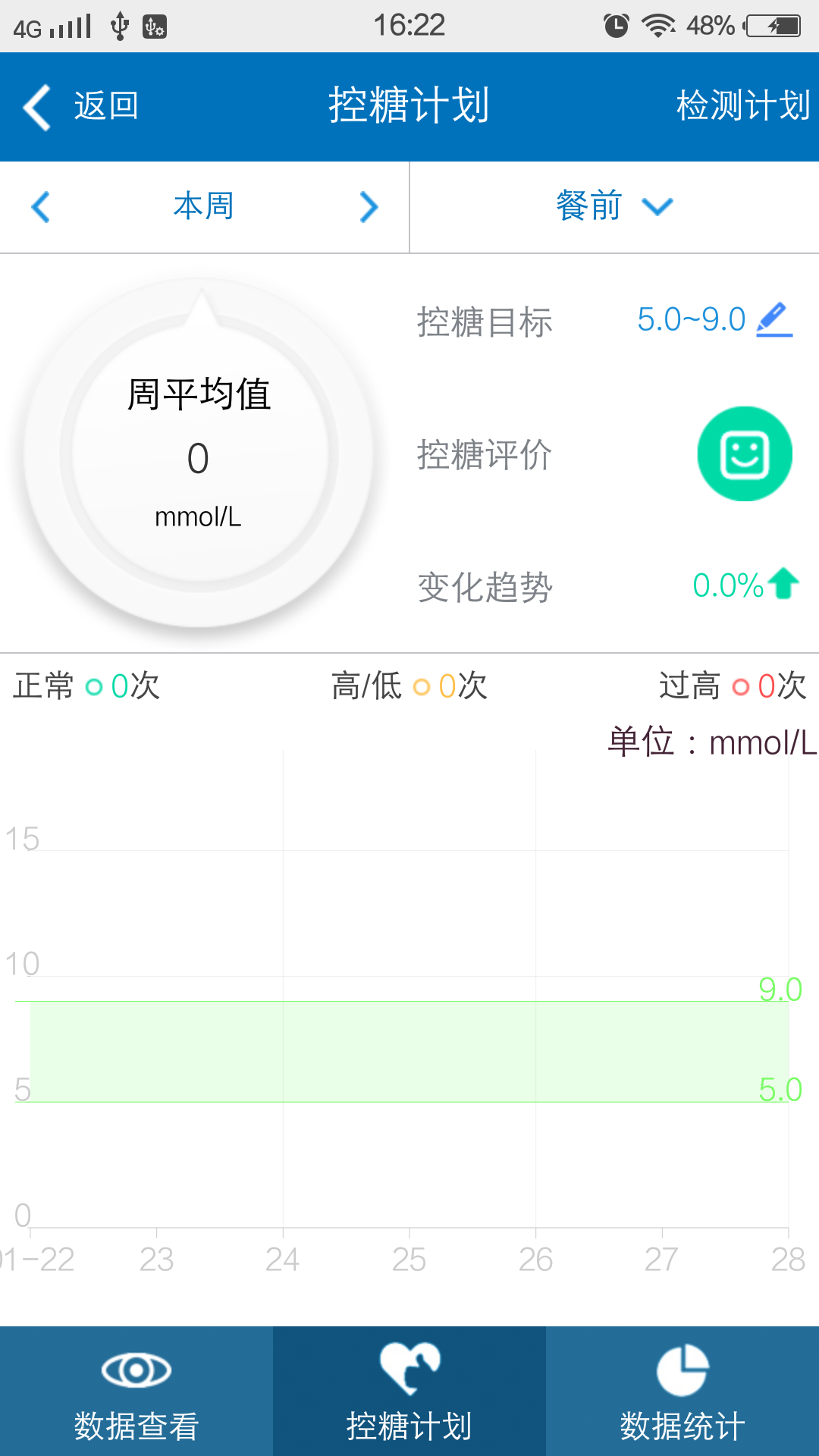Select the 控糖计划 bottom tab
This screenshot has height=1456, width=819.
[409, 1392]
